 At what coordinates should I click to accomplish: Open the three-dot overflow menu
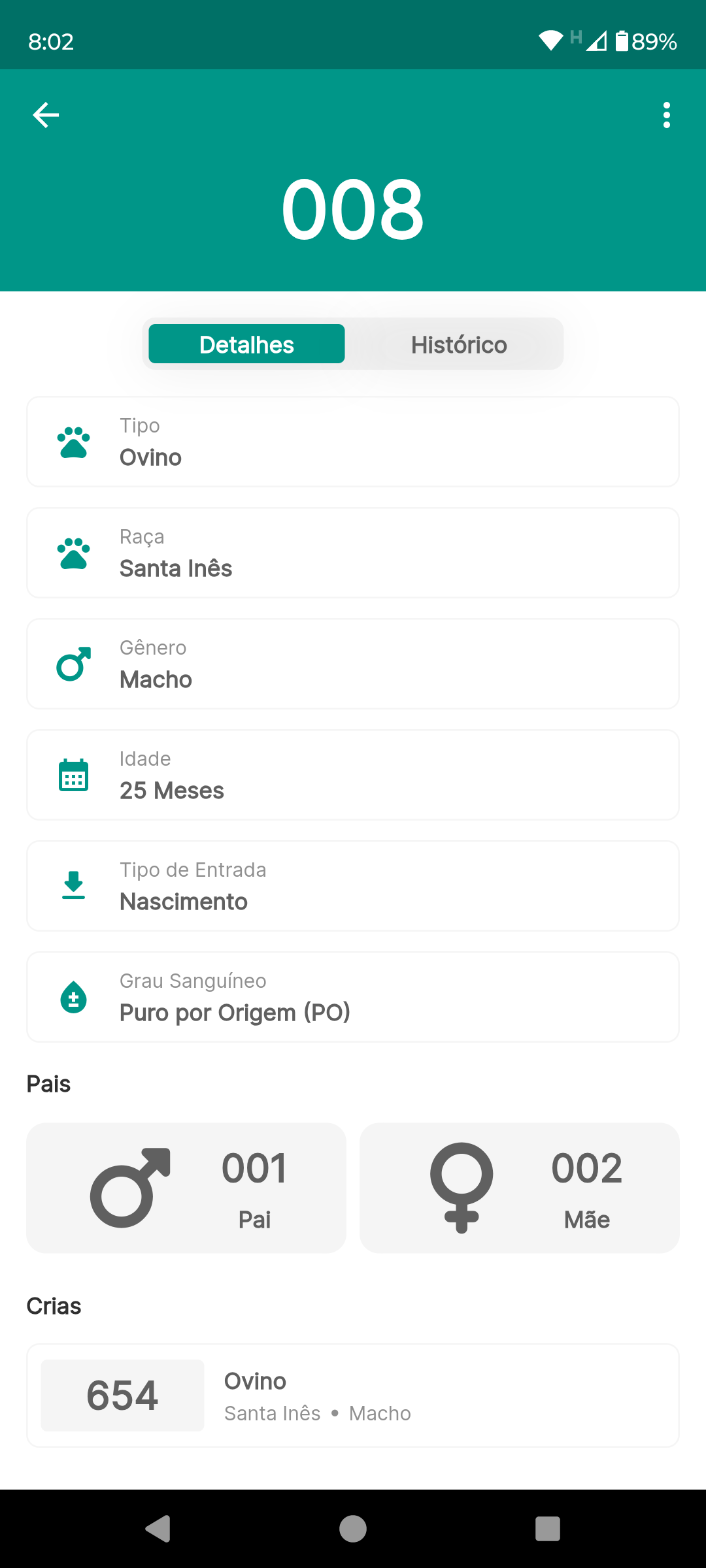pos(666,115)
